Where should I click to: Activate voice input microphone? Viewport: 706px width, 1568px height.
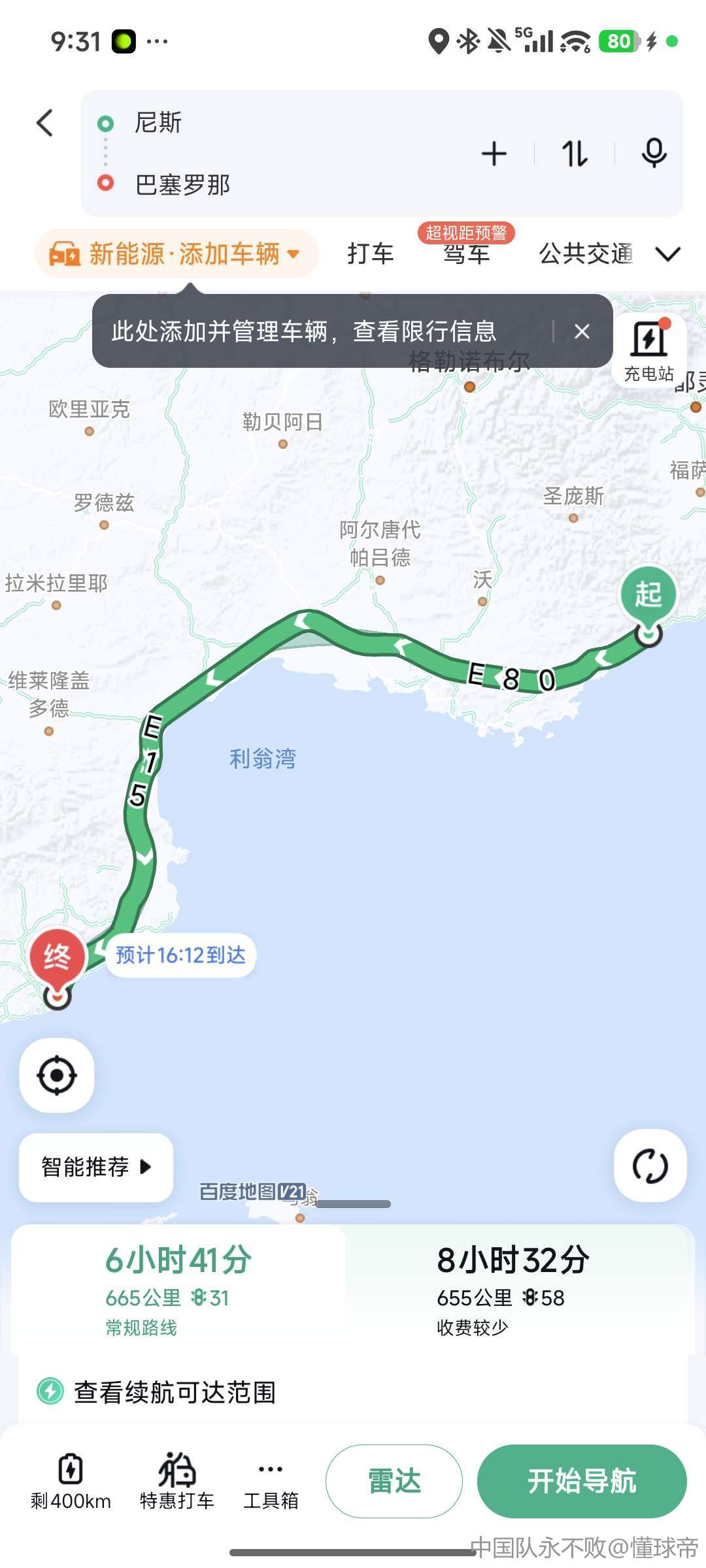(x=654, y=154)
